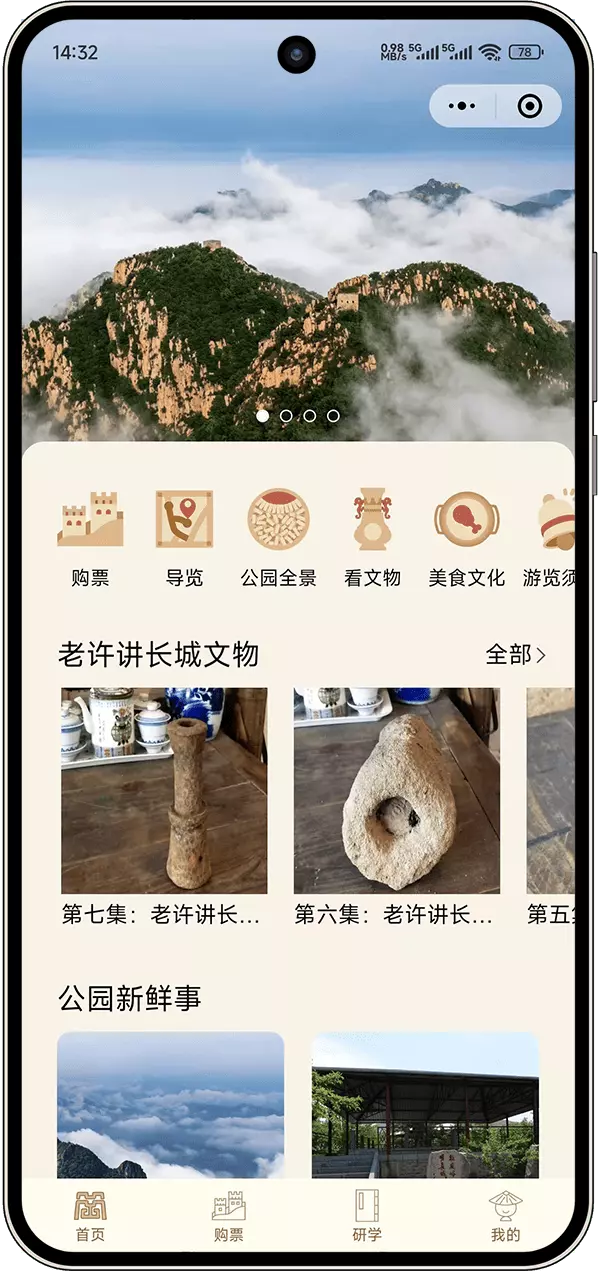This screenshot has width=600, height=1271.
Task: Switch to the 研学 tab
Action: coord(367,1215)
